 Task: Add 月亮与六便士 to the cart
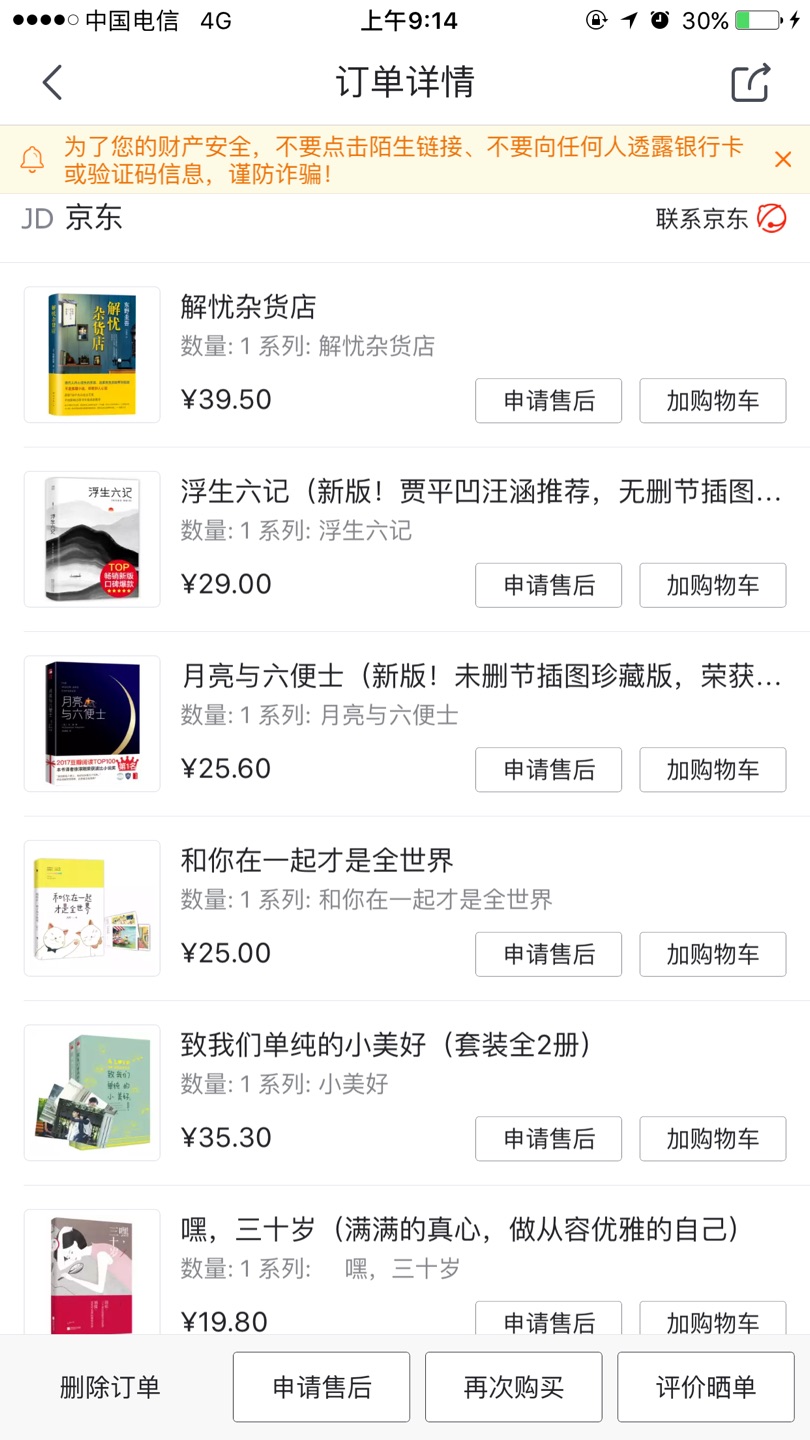712,770
